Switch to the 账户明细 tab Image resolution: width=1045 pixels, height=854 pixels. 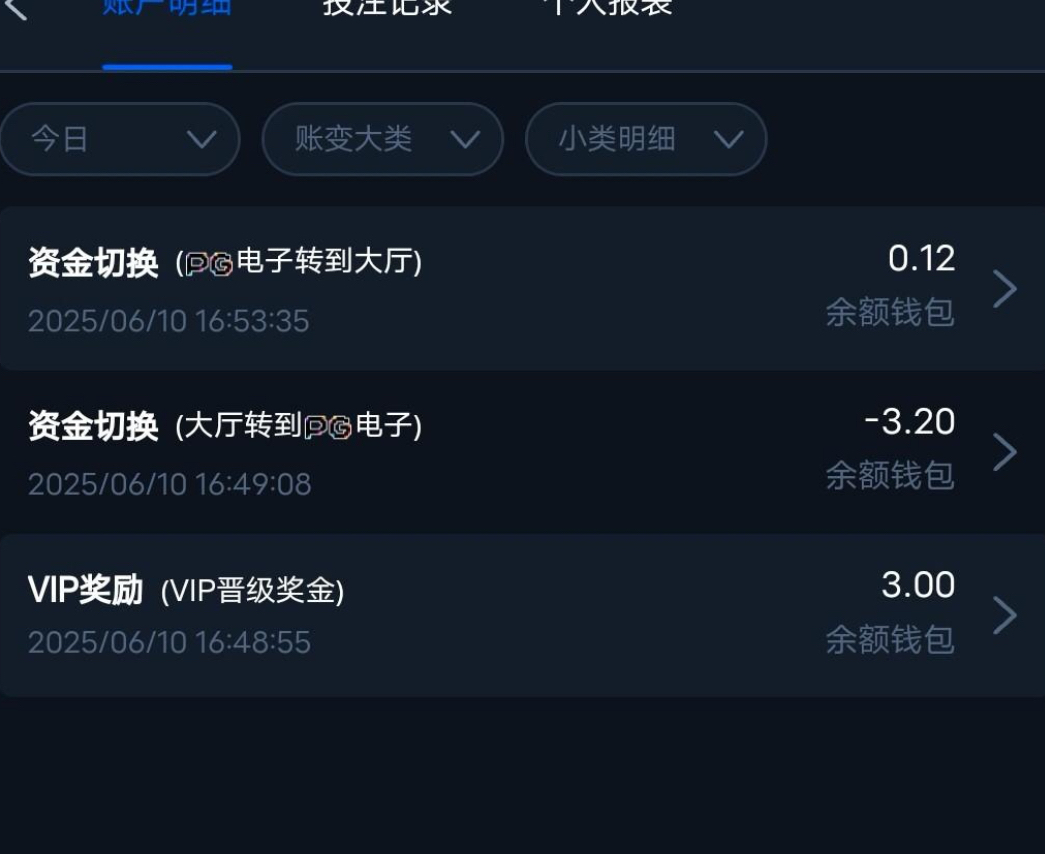point(167,8)
